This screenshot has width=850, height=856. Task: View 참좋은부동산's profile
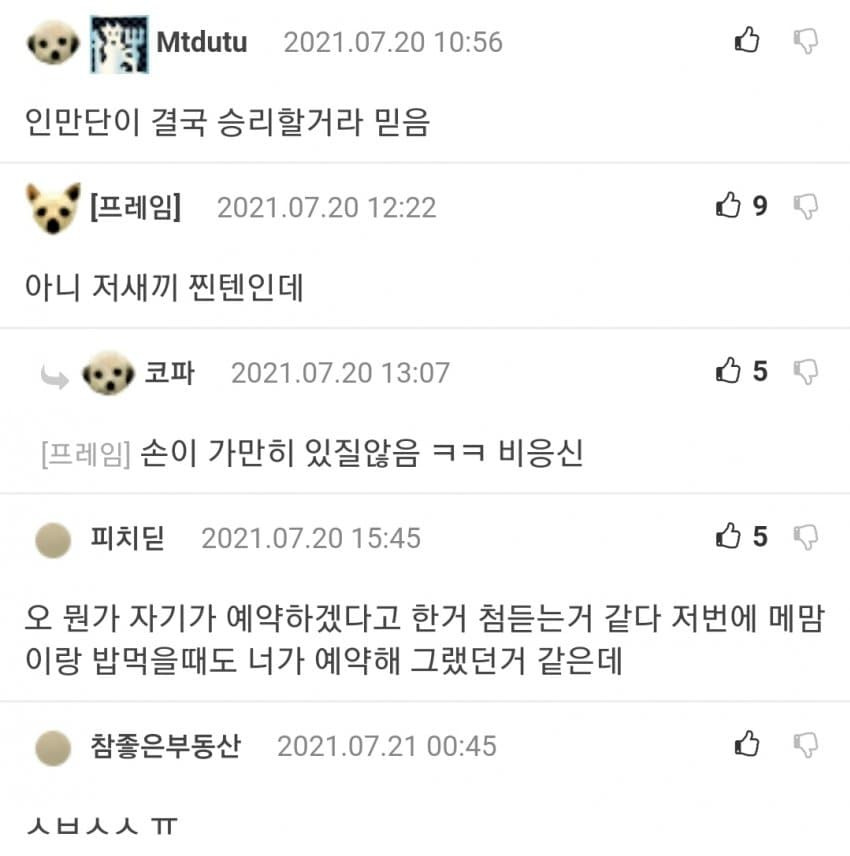(165, 746)
